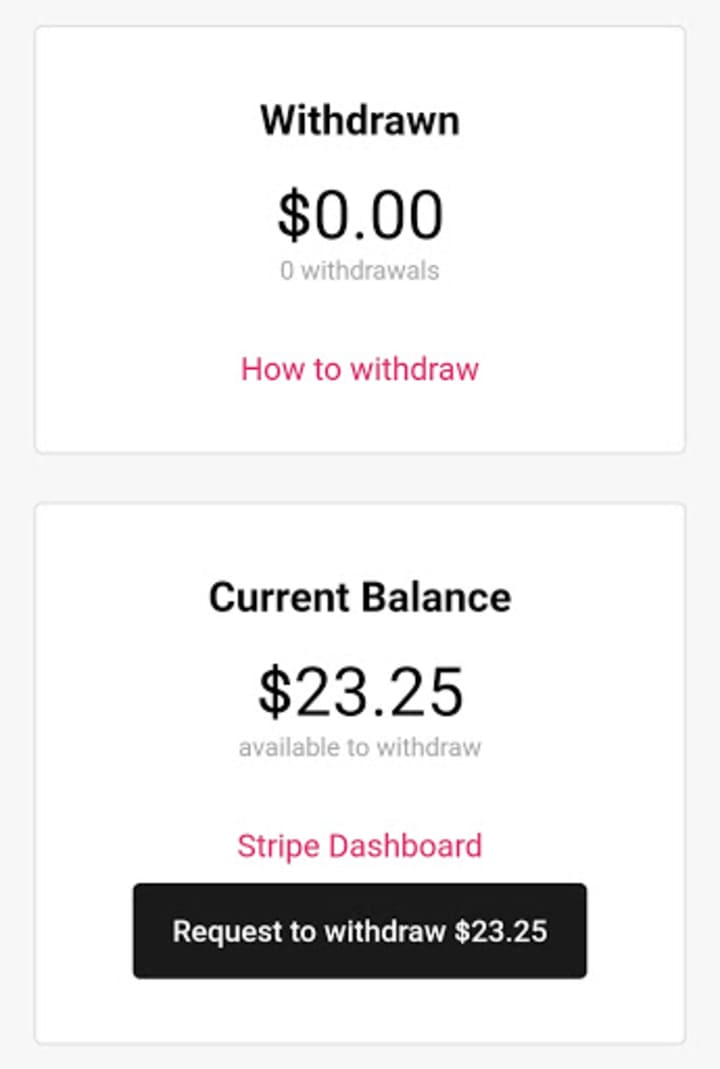Request to withdraw $23.25
The height and width of the screenshot is (1069, 720).
tap(360, 931)
